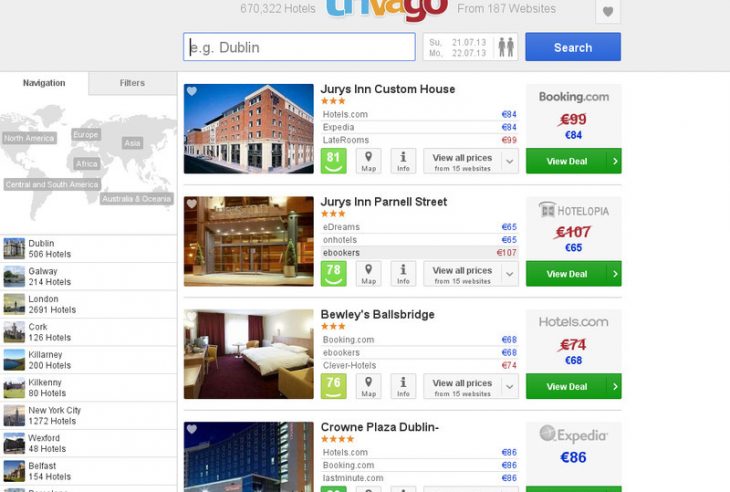The image size is (730, 492).
Task: View Deal for Bewley's Ballsbridge
Action: [573, 386]
